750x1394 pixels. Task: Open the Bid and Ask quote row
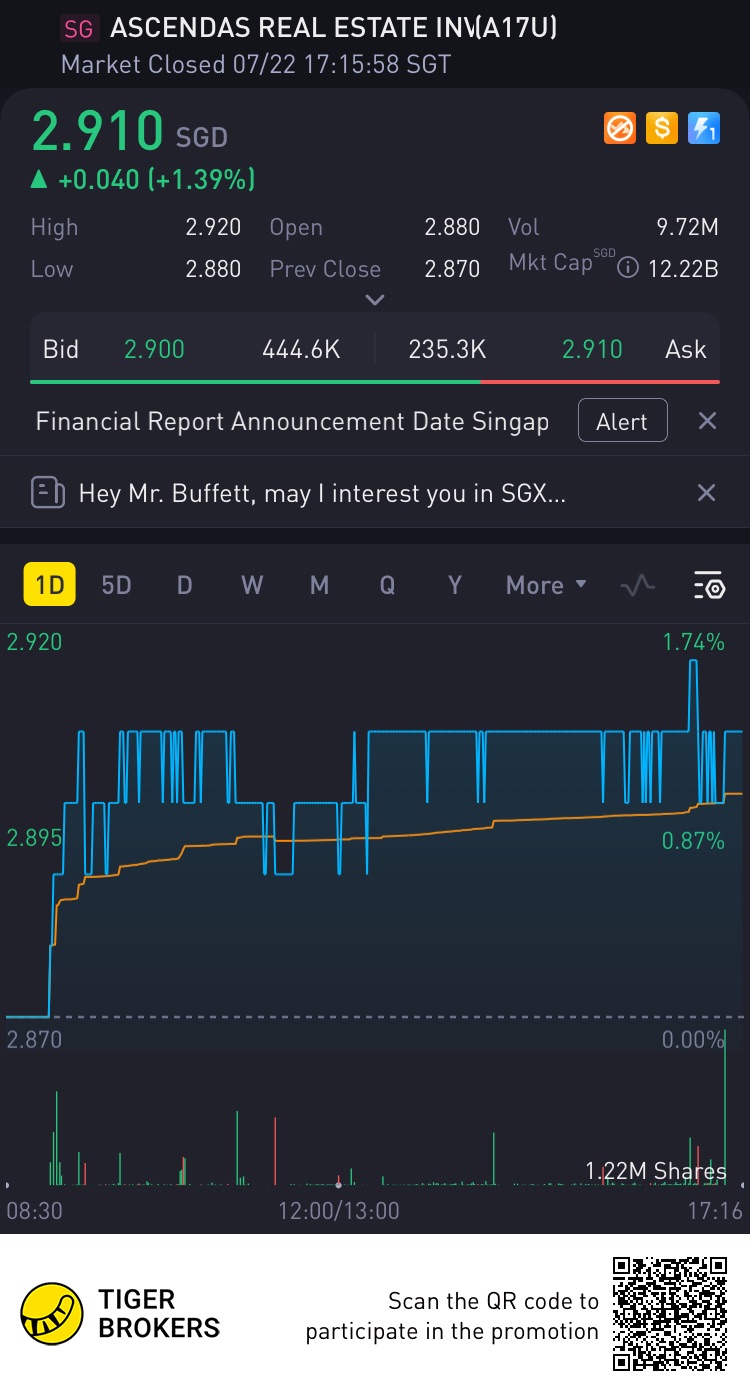(x=375, y=349)
